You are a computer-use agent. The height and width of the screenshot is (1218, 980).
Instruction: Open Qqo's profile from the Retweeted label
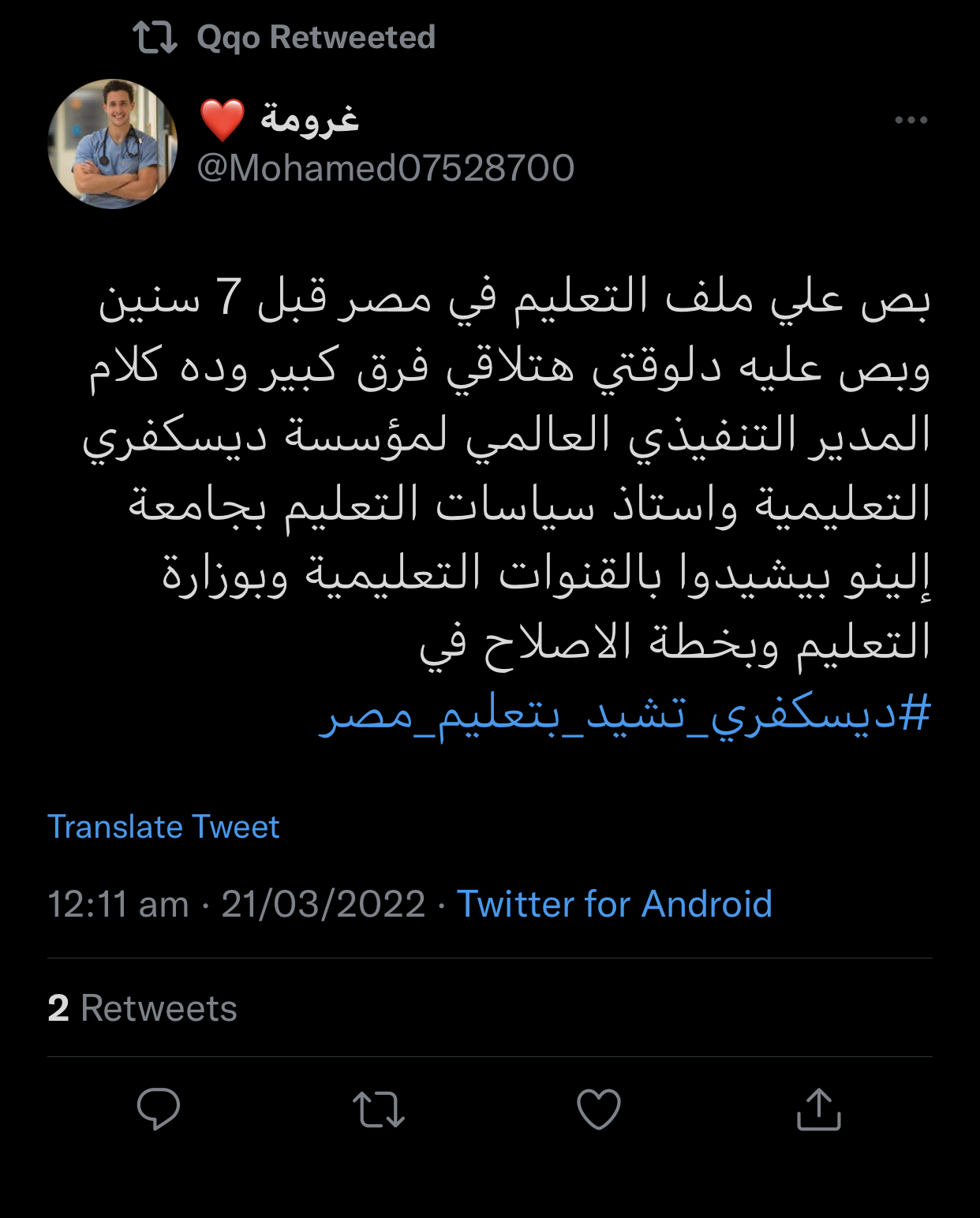316,37
